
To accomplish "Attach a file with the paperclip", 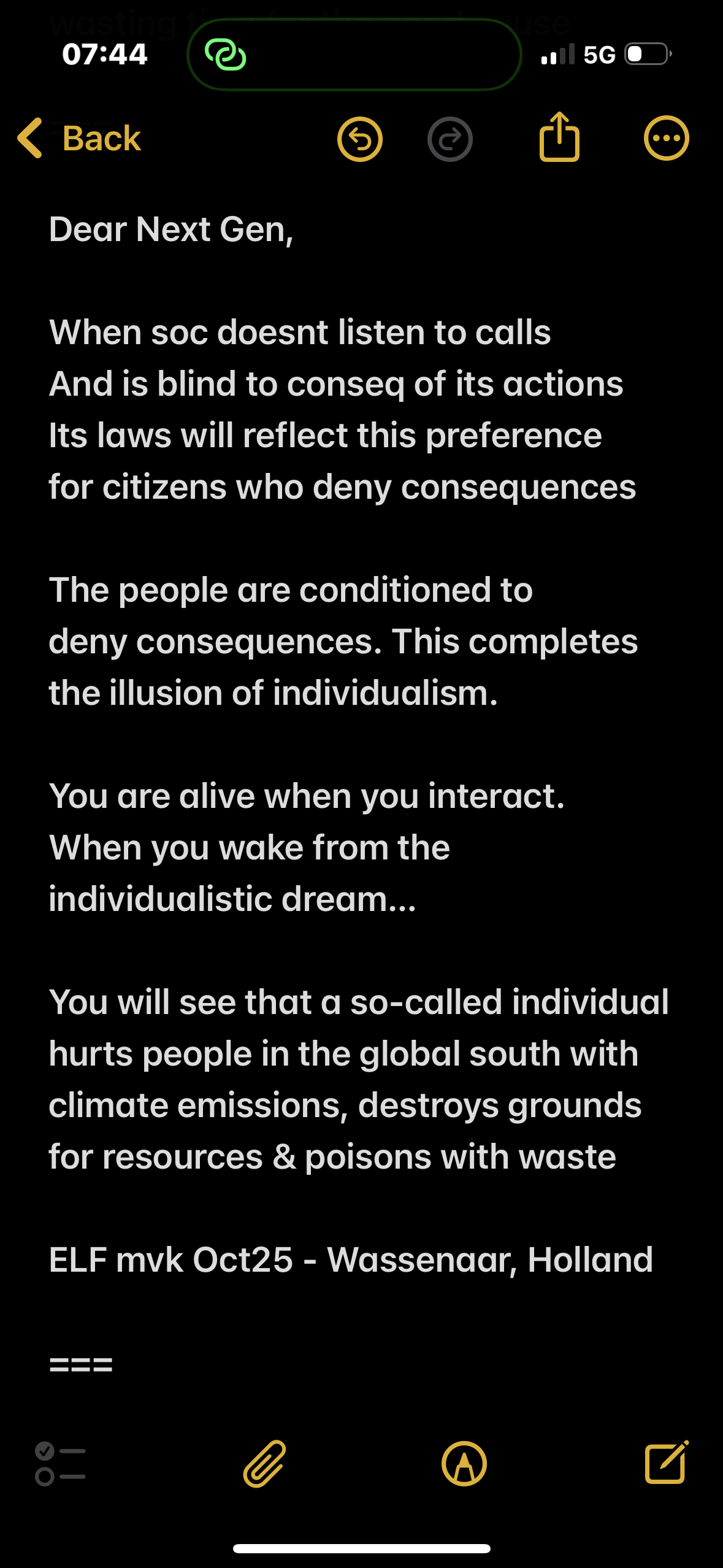I will pos(265,1464).
